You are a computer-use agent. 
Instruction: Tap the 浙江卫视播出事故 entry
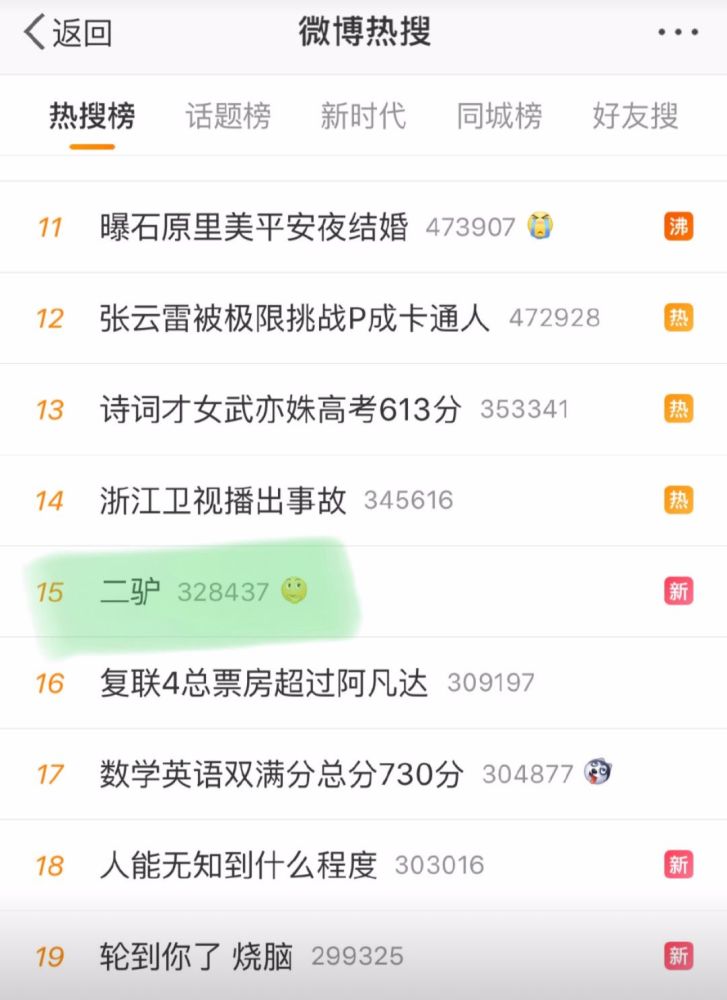click(223, 500)
